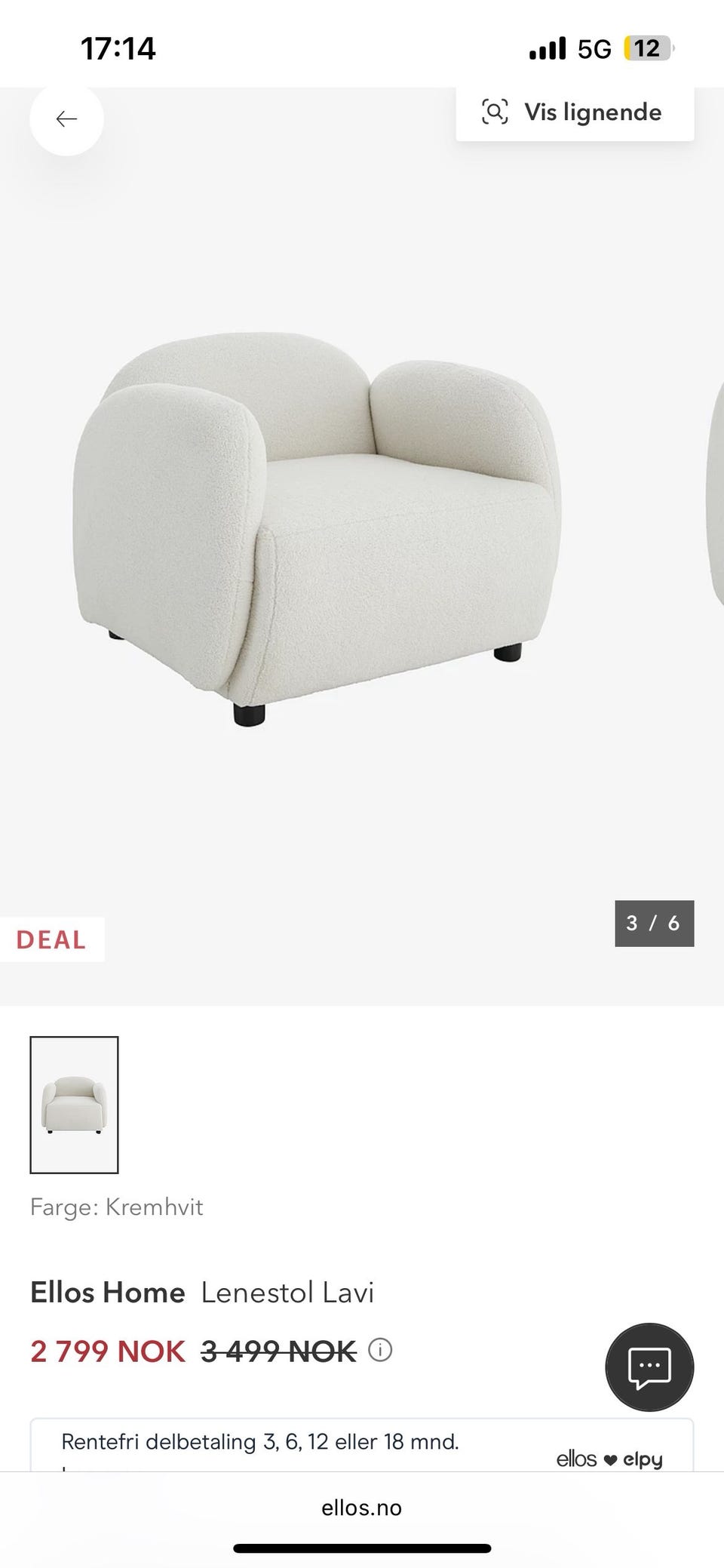The width and height of the screenshot is (724, 1568).
Task: Open the price info icon
Action: [x=380, y=1350]
